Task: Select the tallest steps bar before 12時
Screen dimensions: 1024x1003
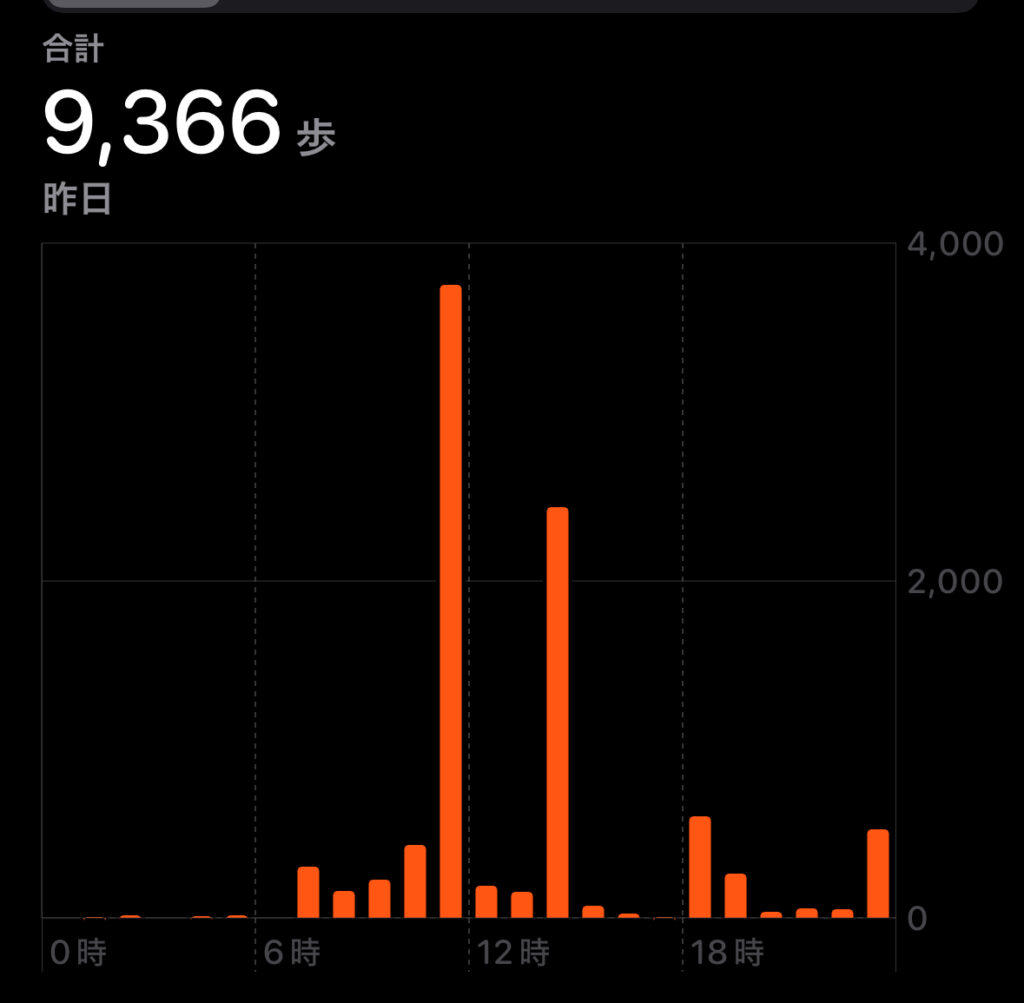Action: (451, 600)
